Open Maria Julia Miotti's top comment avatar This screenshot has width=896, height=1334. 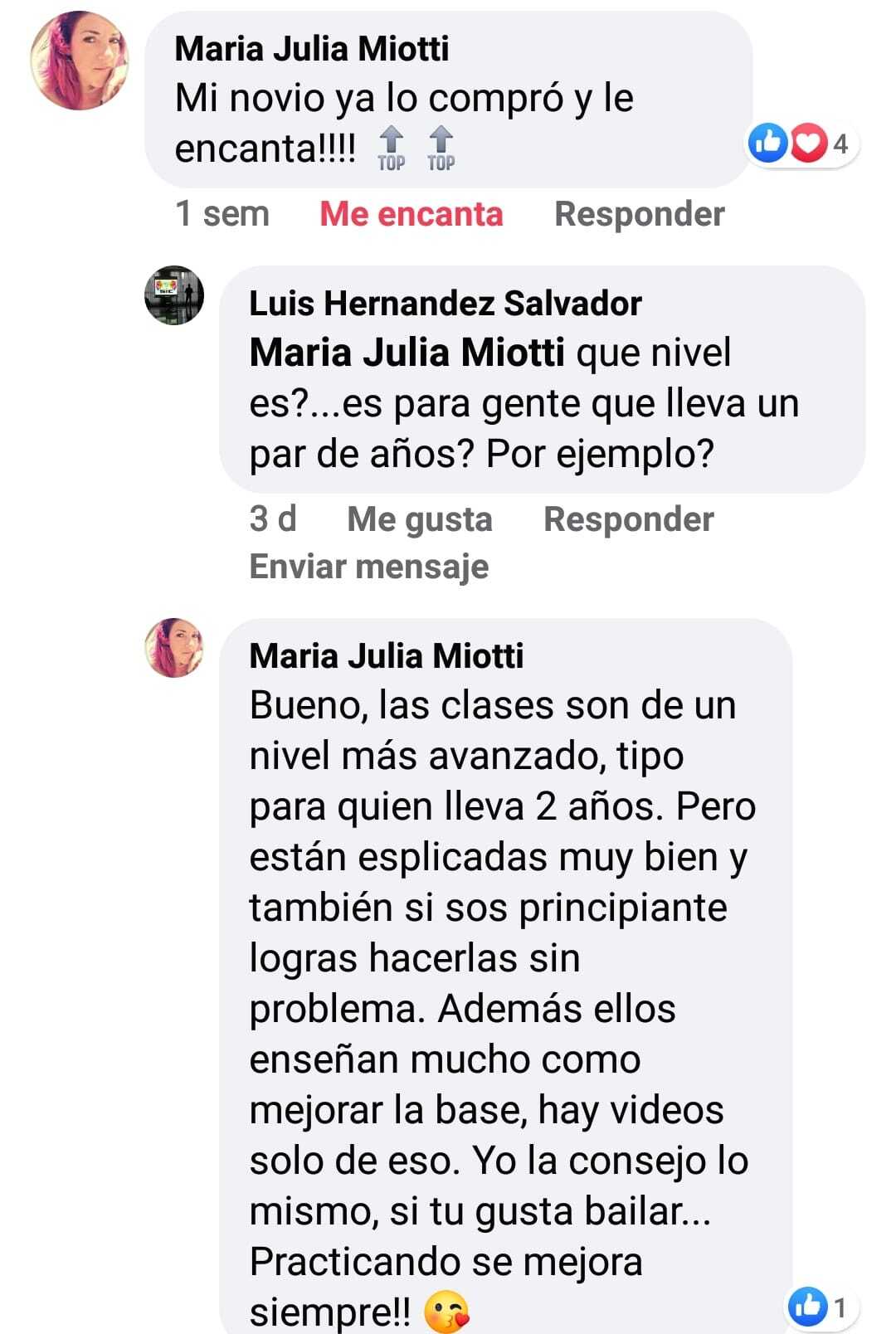pos(80,61)
